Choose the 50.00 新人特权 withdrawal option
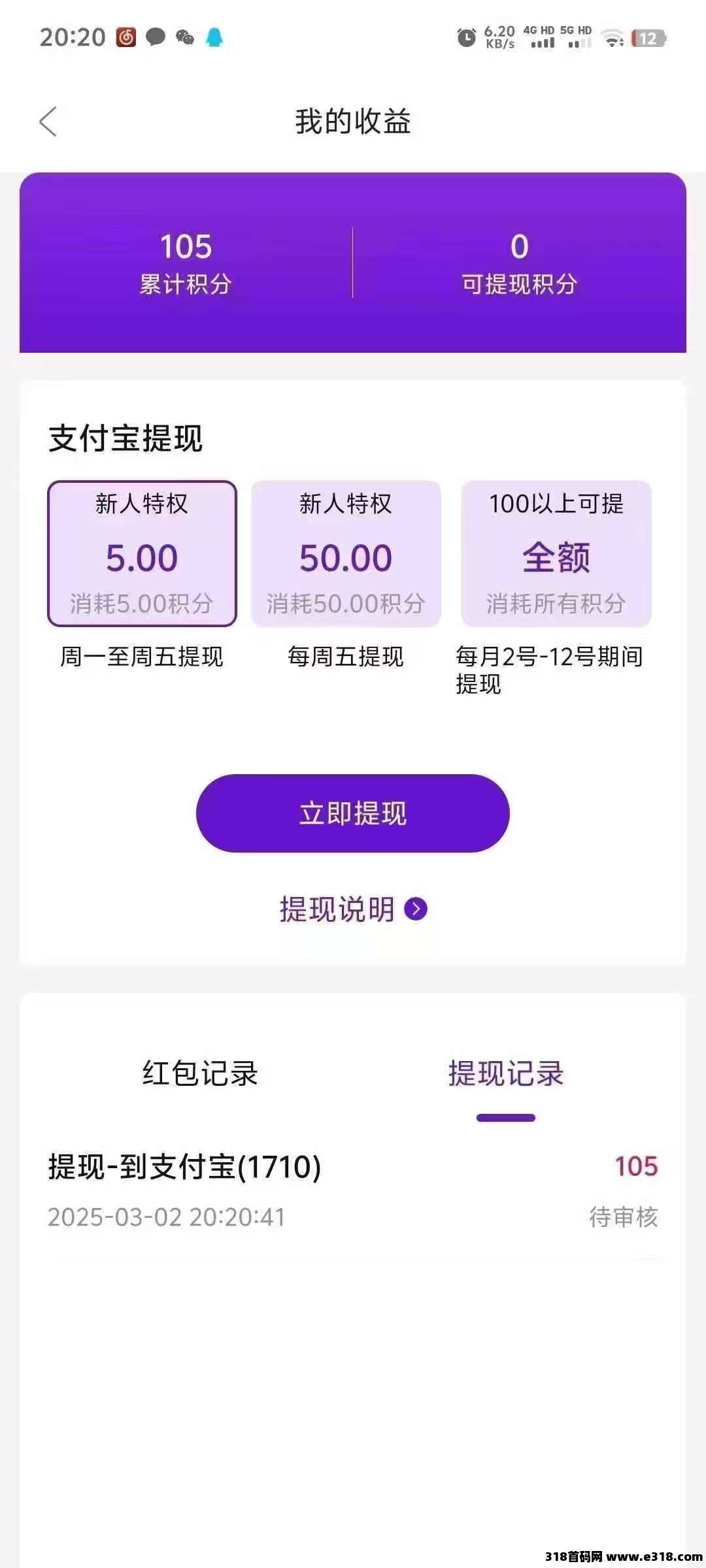The width and height of the screenshot is (706, 1568). [x=346, y=553]
